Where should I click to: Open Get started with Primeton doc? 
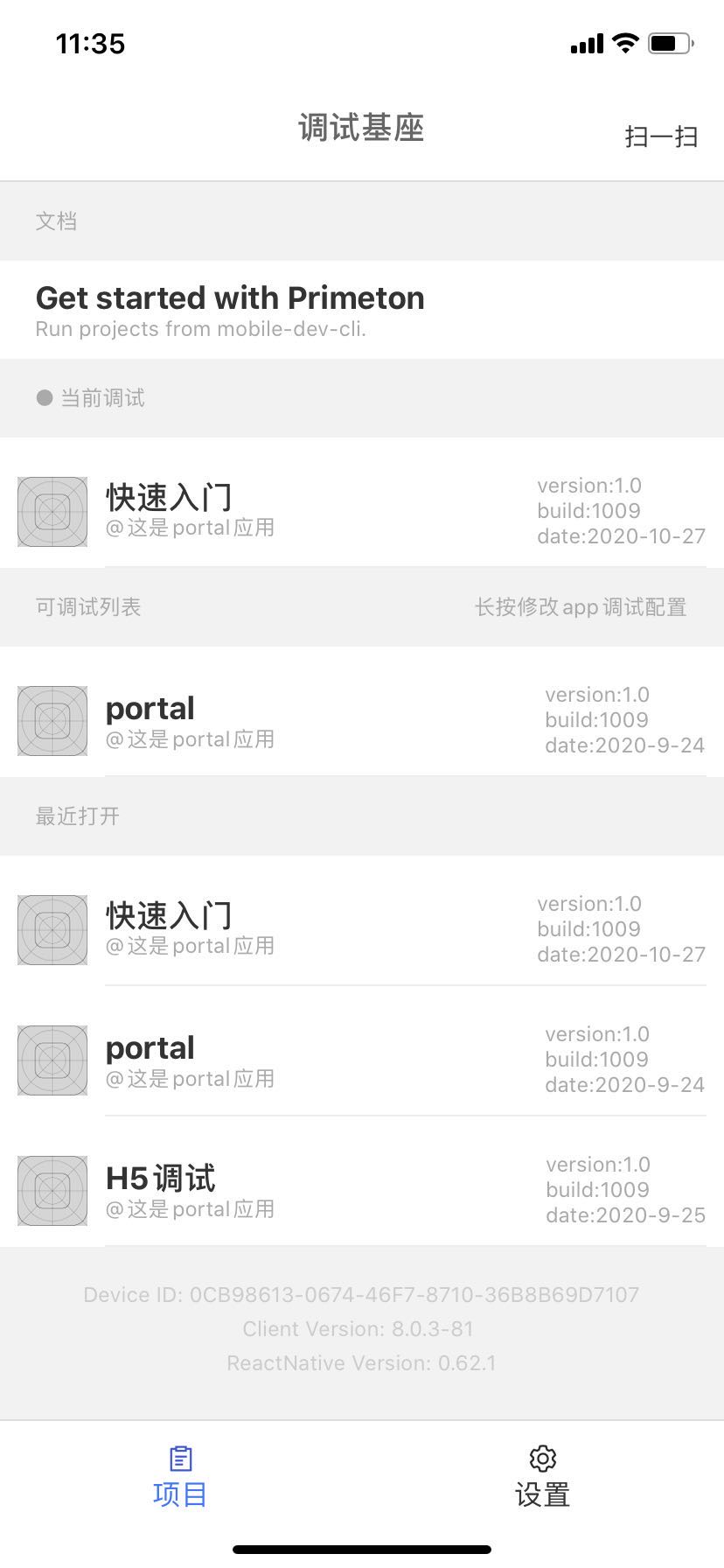pyautogui.click(x=229, y=309)
